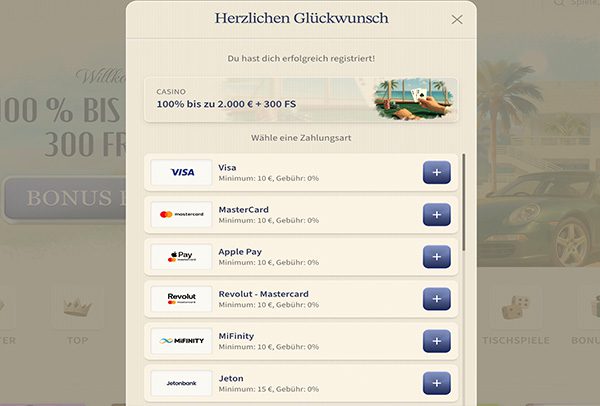This screenshot has width=600, height=406.
Task: Close the Herzlichen Glückwunsch dialog
Action: pyautogui.click(x=457, y=19)
